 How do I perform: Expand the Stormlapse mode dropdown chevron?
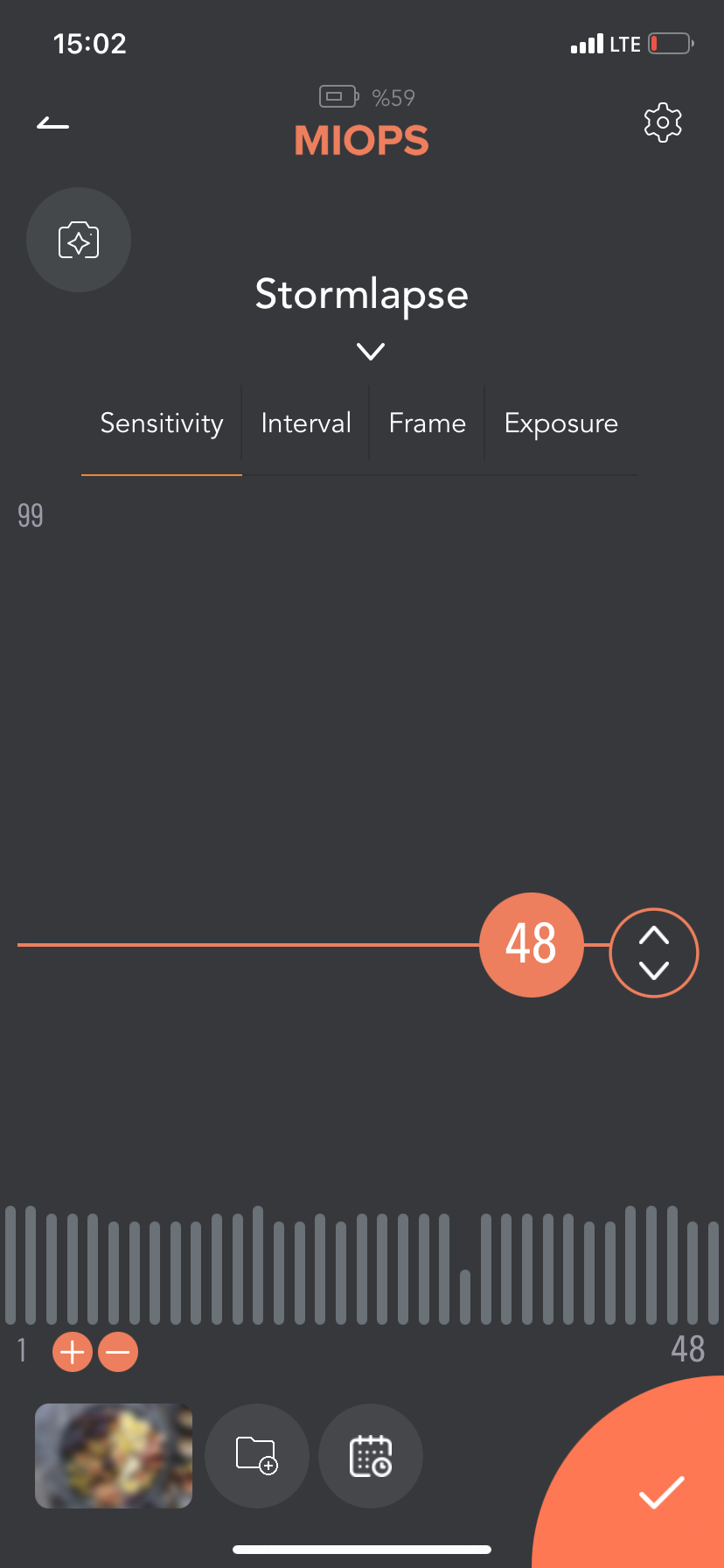click(x=371, y=352)
